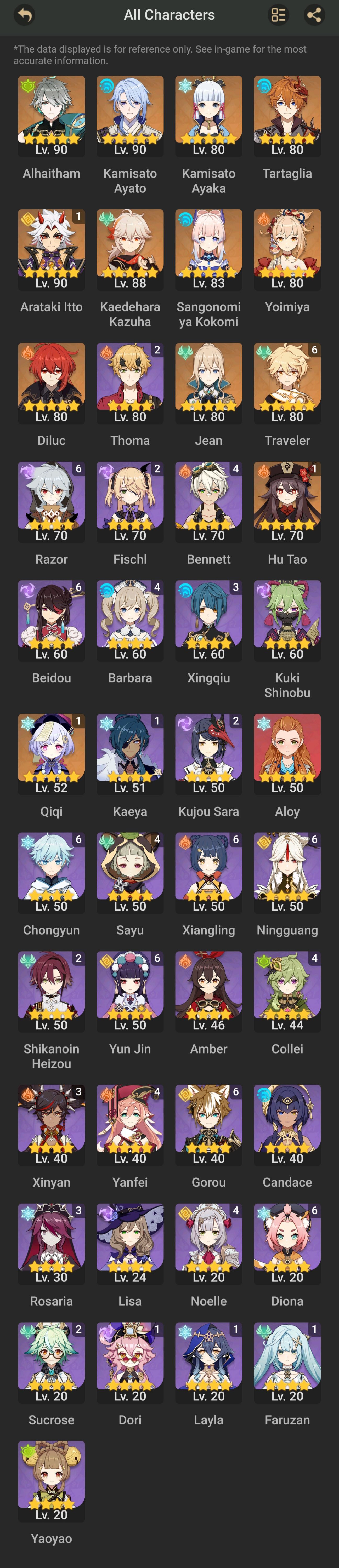Open Kuki Shinobu's card
339x1568 pixels.
point(287,619)
